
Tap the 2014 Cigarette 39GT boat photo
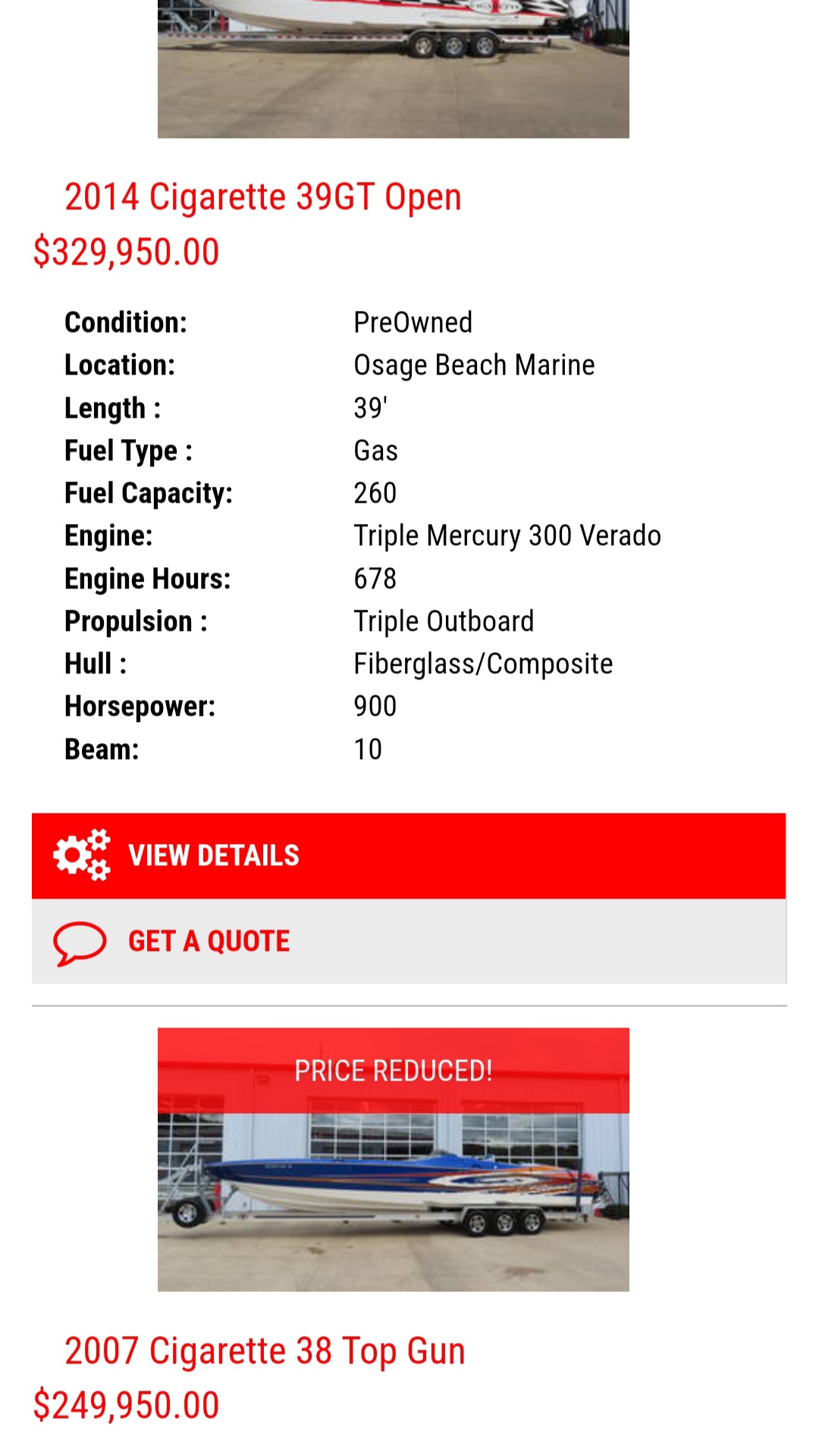coord(393,68)
